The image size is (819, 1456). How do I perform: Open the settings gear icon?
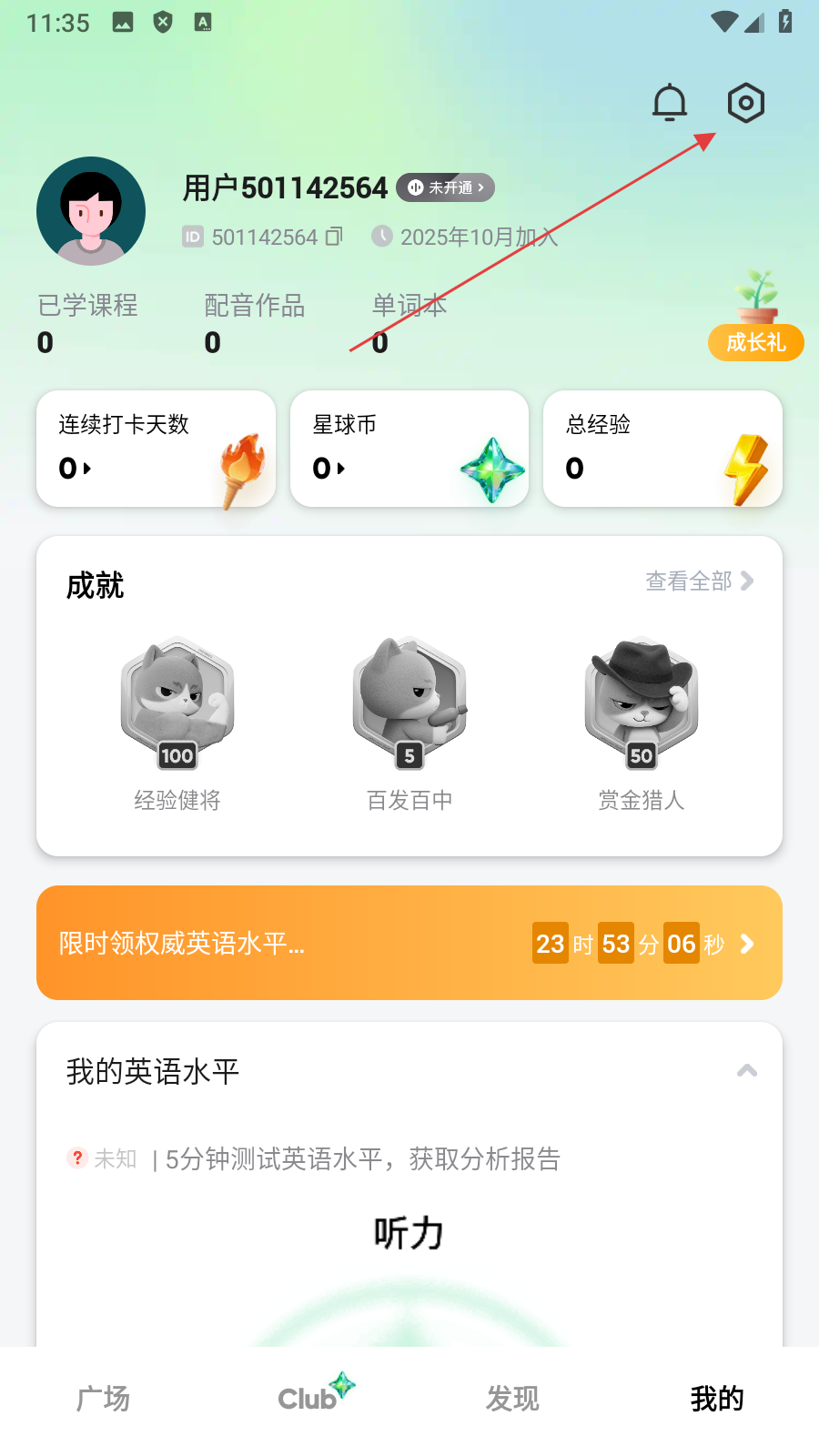pos(745,103)
